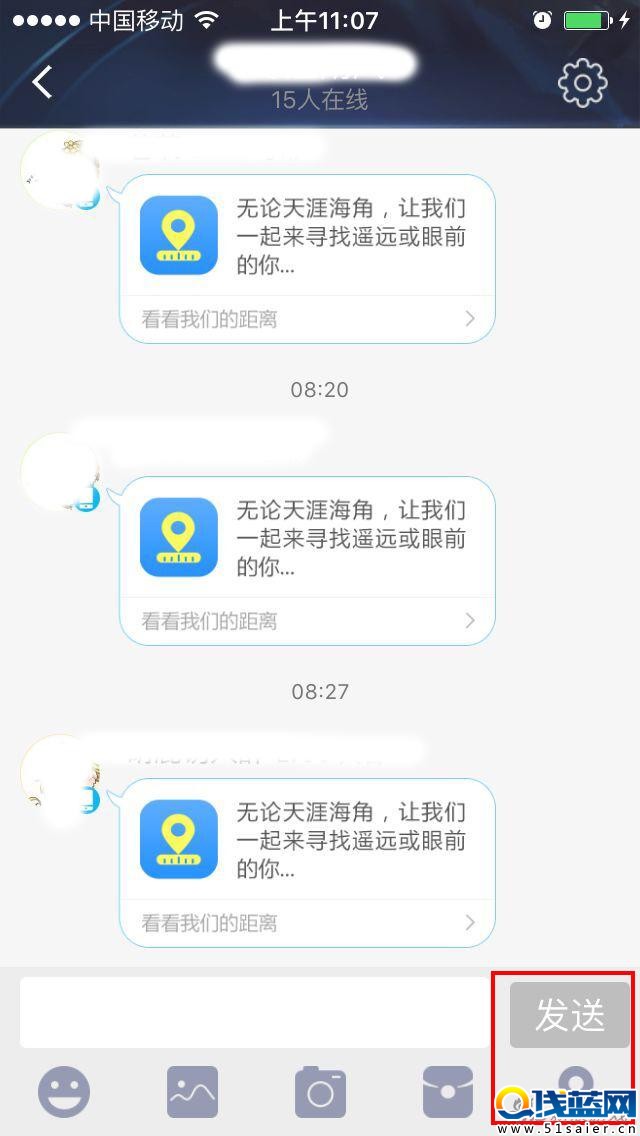The image size is (640, 1136).
Task: Hit the 发送 send button
Action: [x=570, y=1014]
